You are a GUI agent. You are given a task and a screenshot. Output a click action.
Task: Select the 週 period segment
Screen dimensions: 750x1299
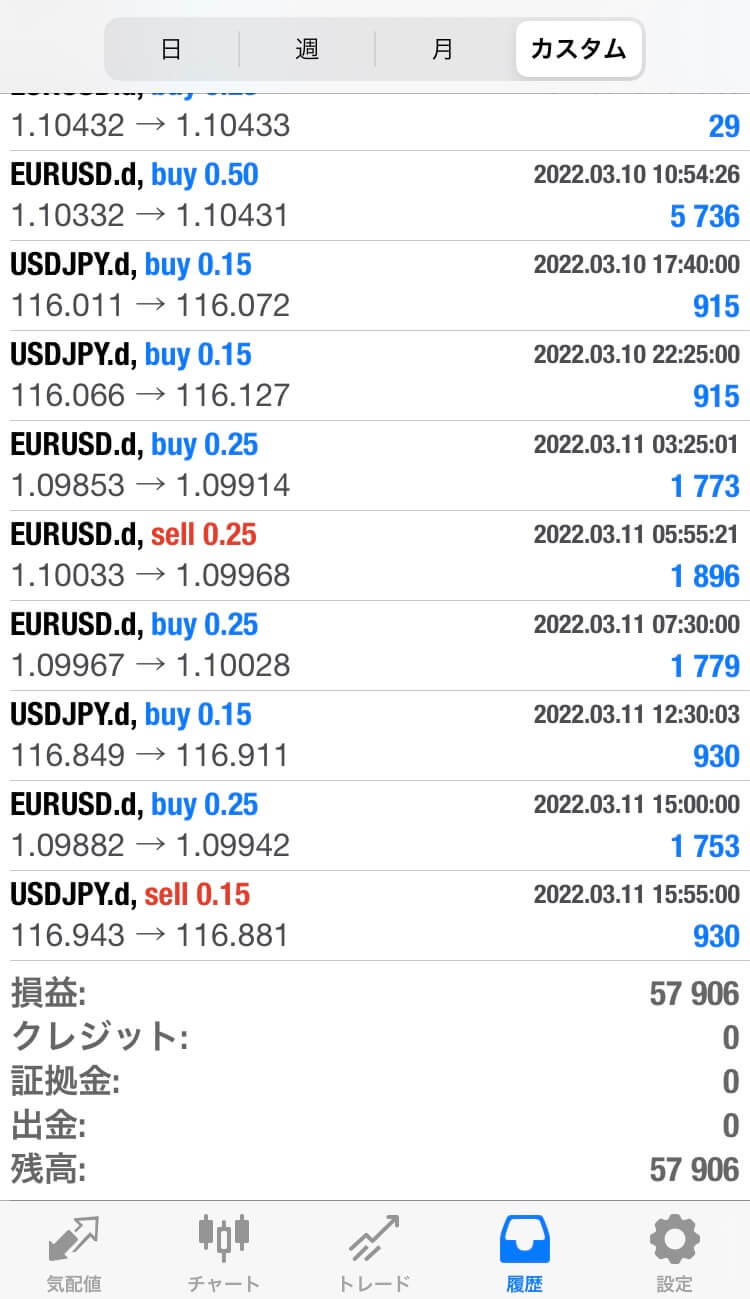[x=307, y=48]
